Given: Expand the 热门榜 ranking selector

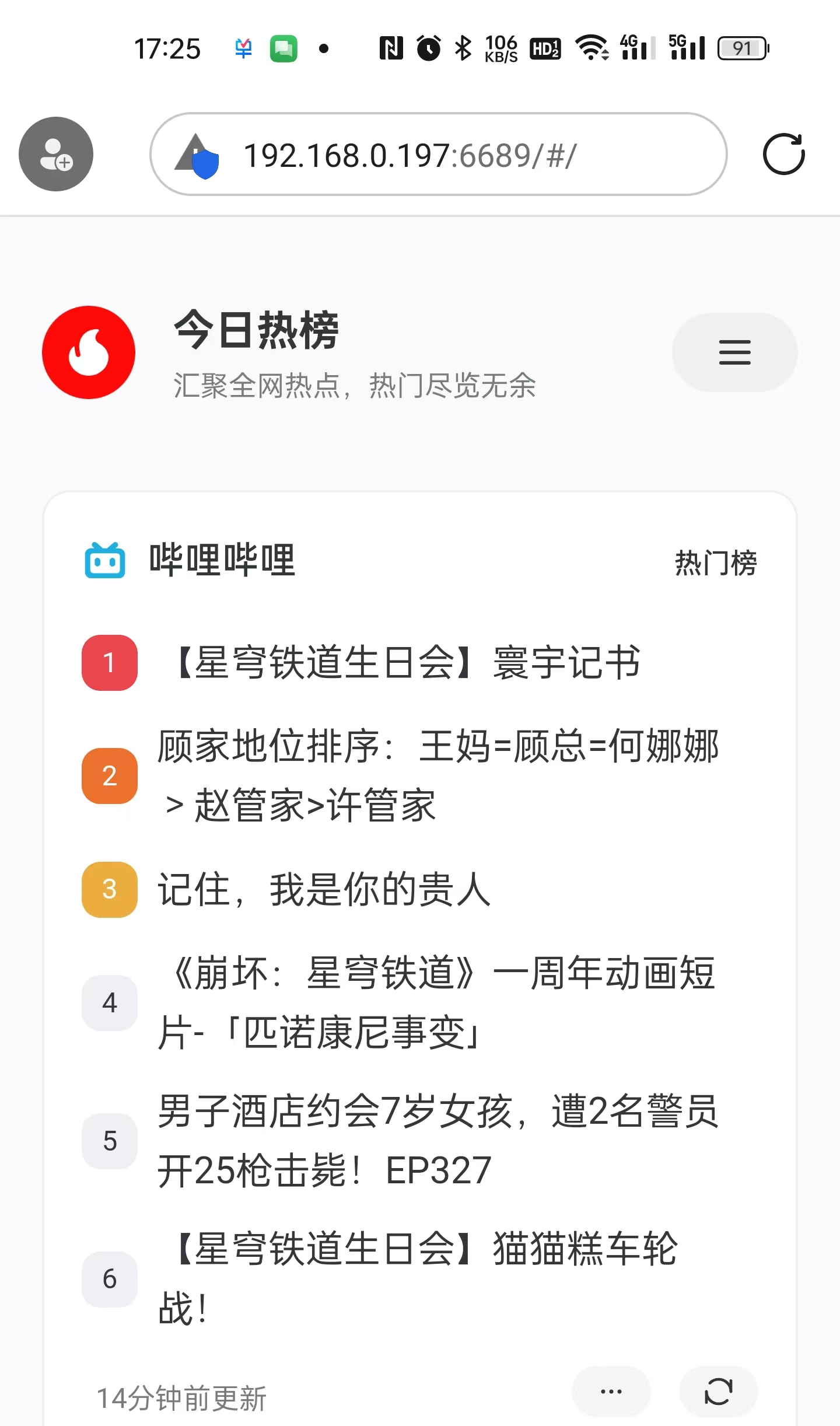Looking at the screenshot, I should pyautogui.click(x=716, y=562).
